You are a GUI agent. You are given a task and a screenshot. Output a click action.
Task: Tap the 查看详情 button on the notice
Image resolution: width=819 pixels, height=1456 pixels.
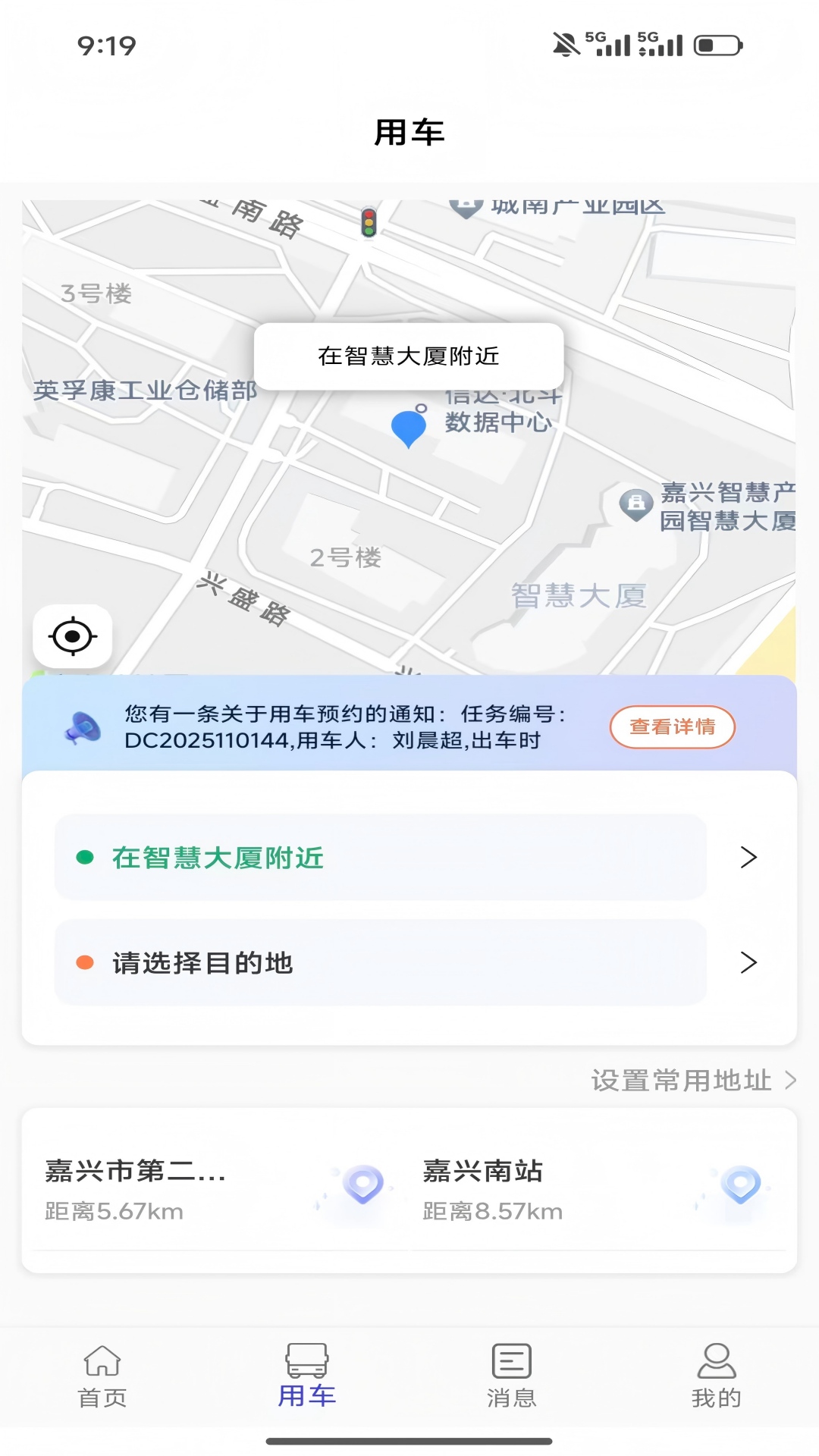pos(673,726)
